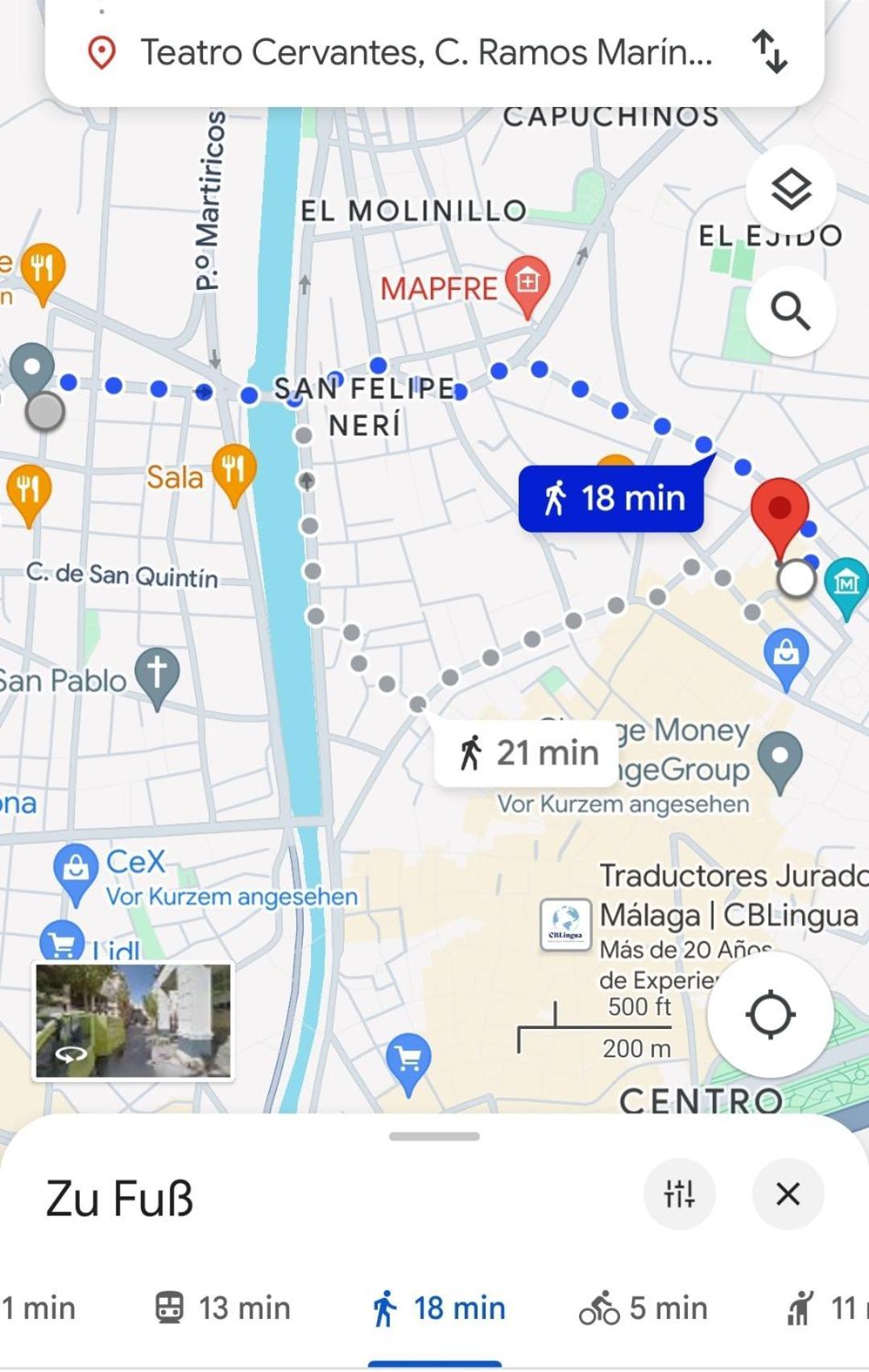Swap start and destination with the arrows icon
The image size is (869, 1372).
click(769, 52)
